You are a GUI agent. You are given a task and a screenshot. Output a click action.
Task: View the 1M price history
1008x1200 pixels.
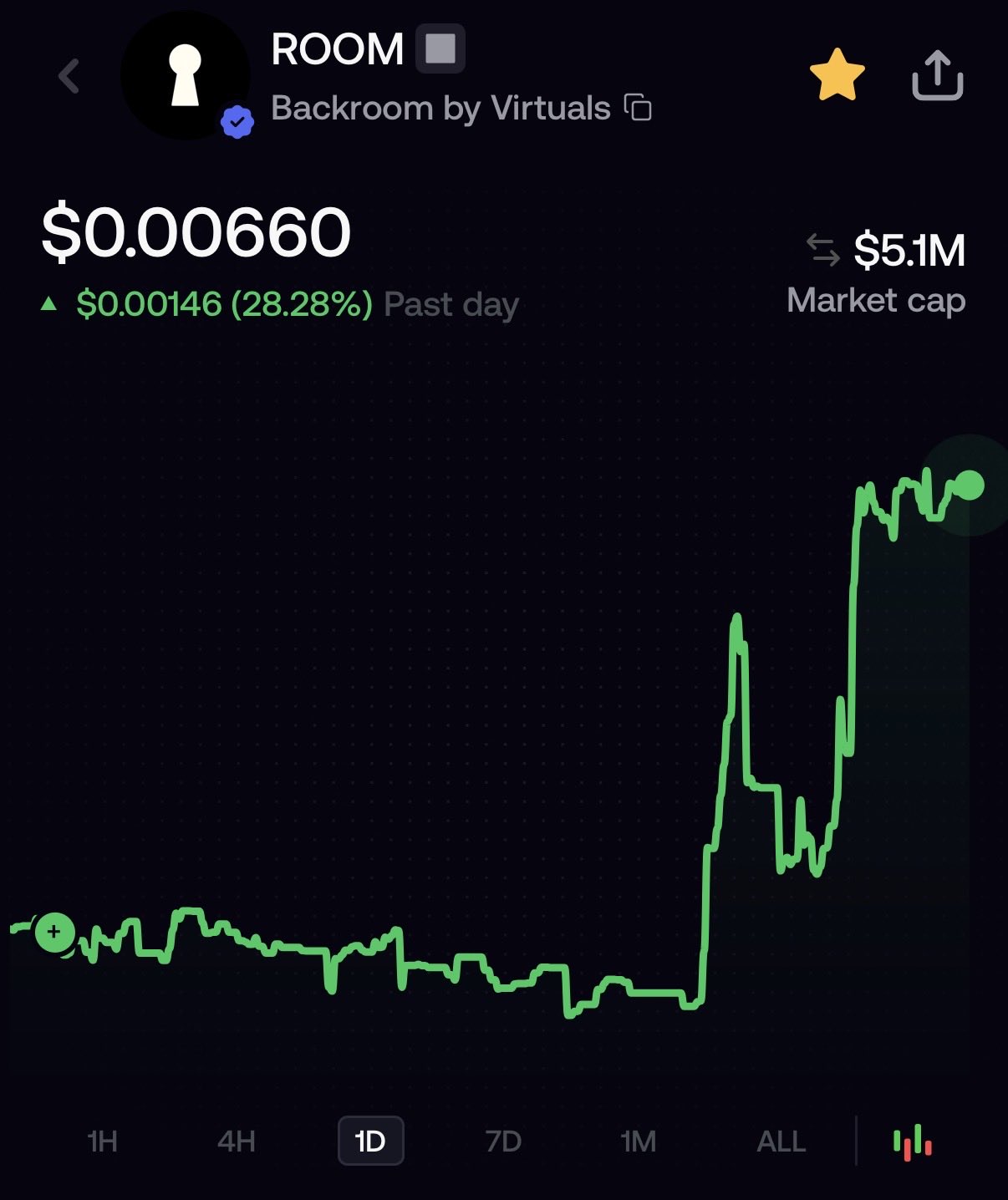click(638, 1141)
